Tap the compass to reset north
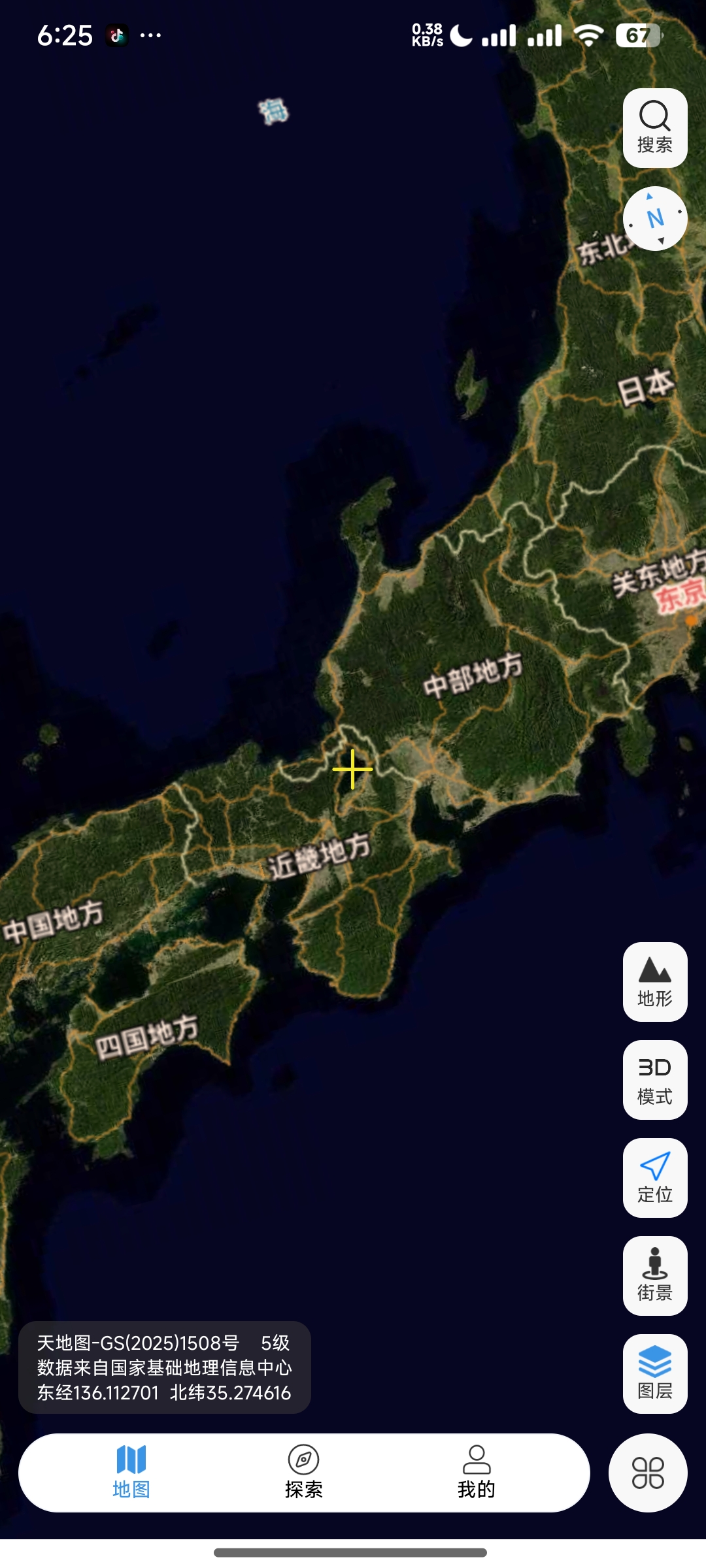This screenshot has width=706, height=1568. [x=655, y=219]
